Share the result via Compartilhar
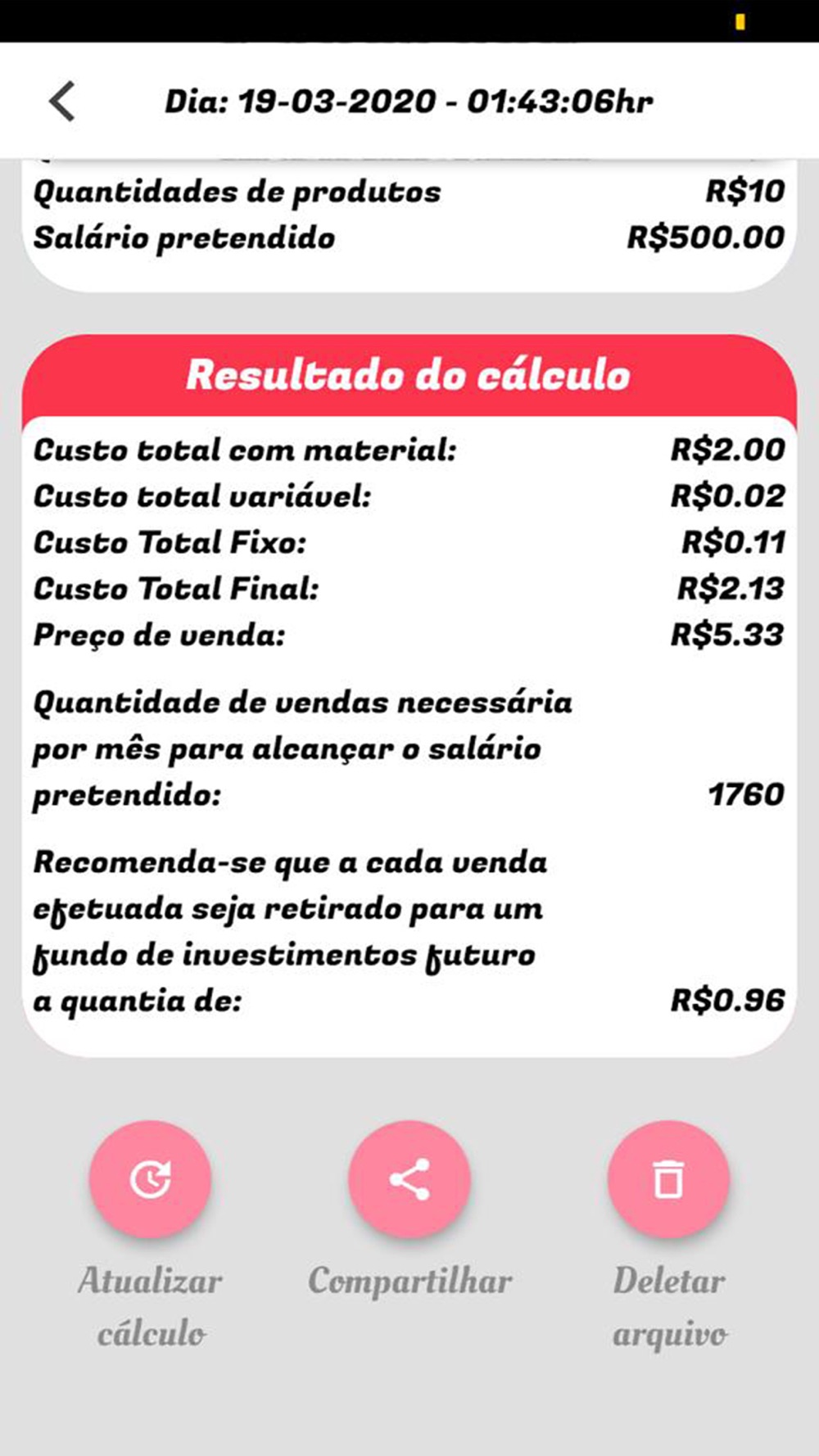The image size is (819, 1456). [409, 1179]
